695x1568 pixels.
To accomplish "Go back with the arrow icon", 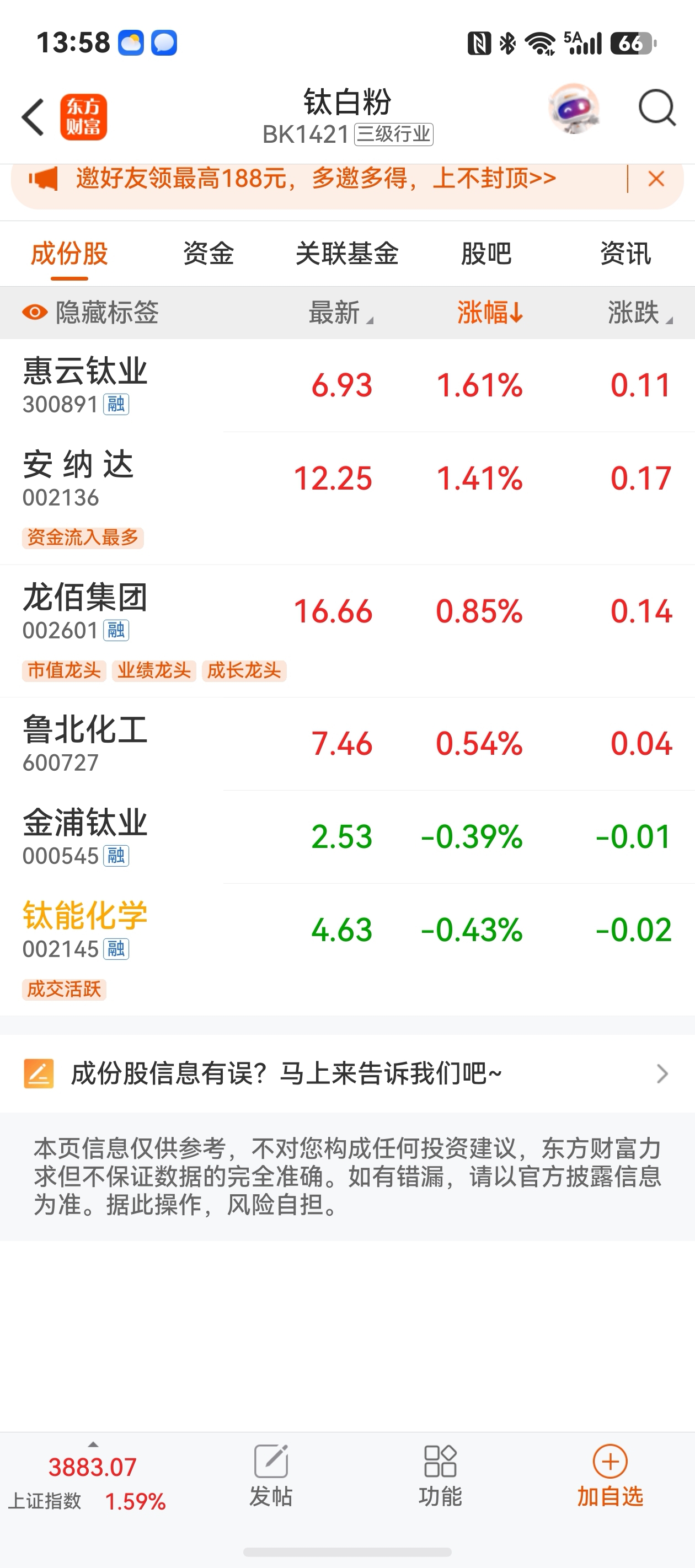I will 33,116.
